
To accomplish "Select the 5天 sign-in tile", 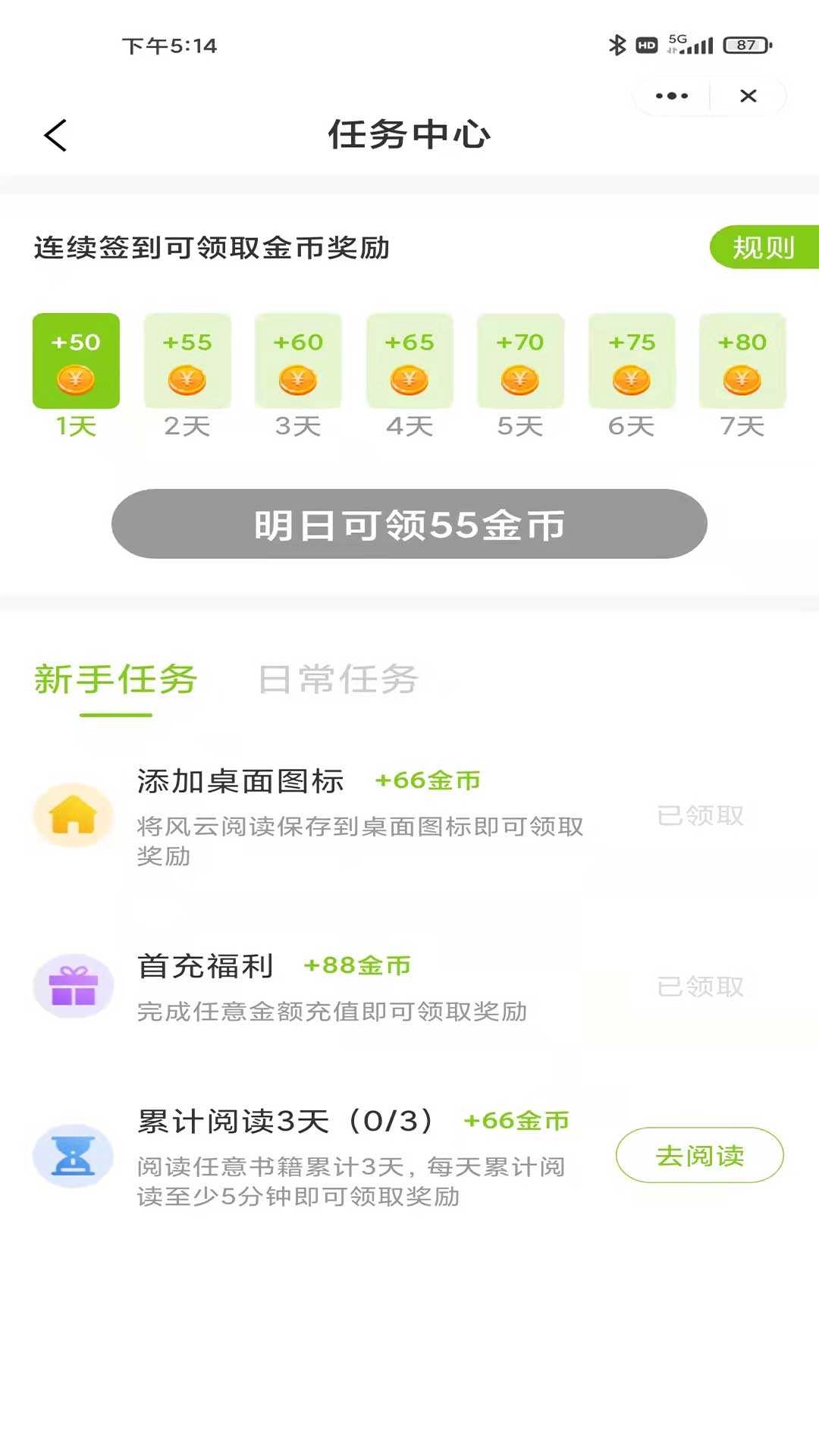I will point(521,362).
